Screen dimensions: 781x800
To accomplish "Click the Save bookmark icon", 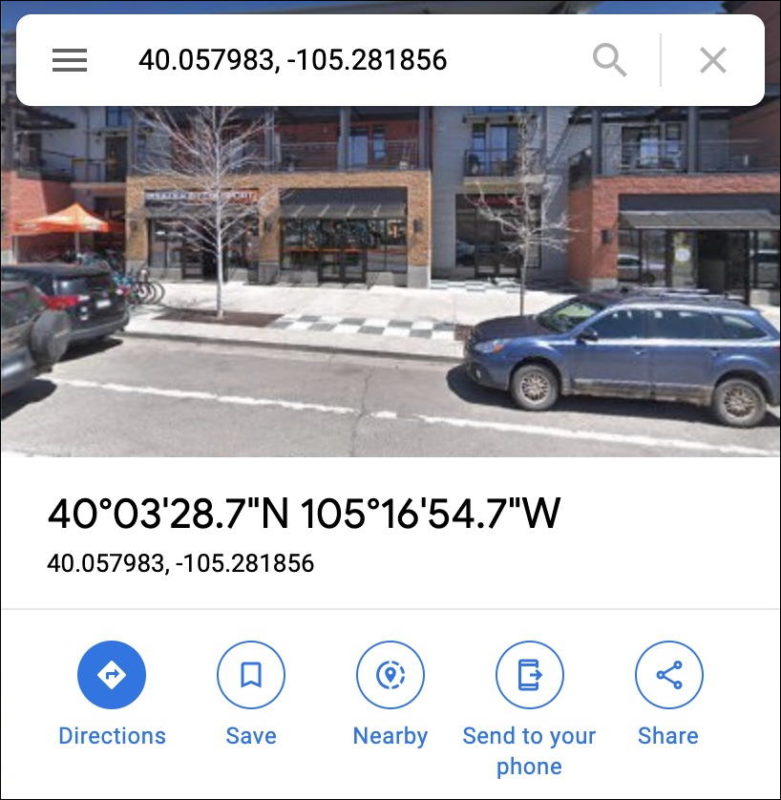I will (x=251, y=675).
